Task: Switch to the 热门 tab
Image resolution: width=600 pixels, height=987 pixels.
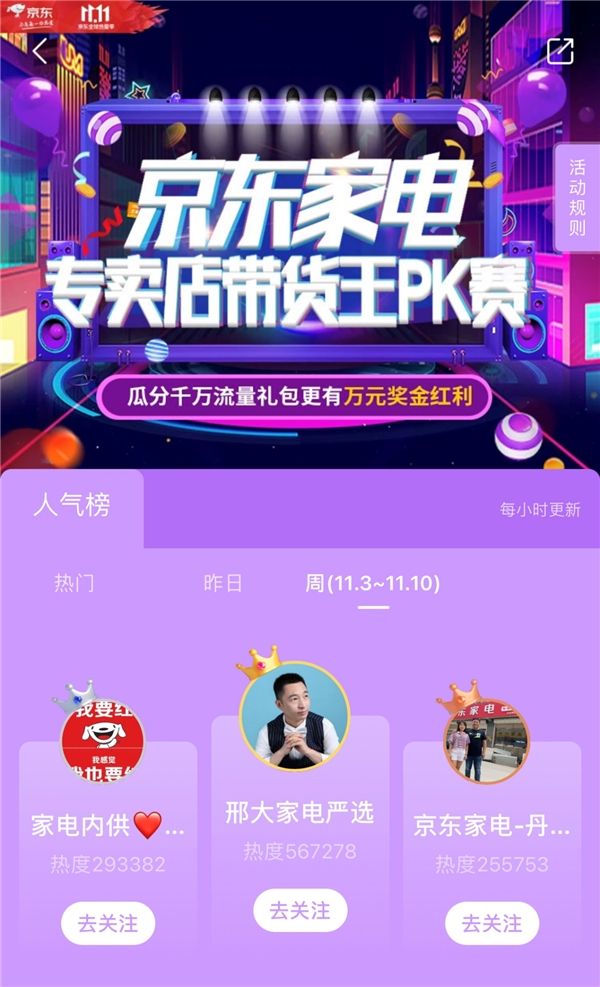Action: 74,583
